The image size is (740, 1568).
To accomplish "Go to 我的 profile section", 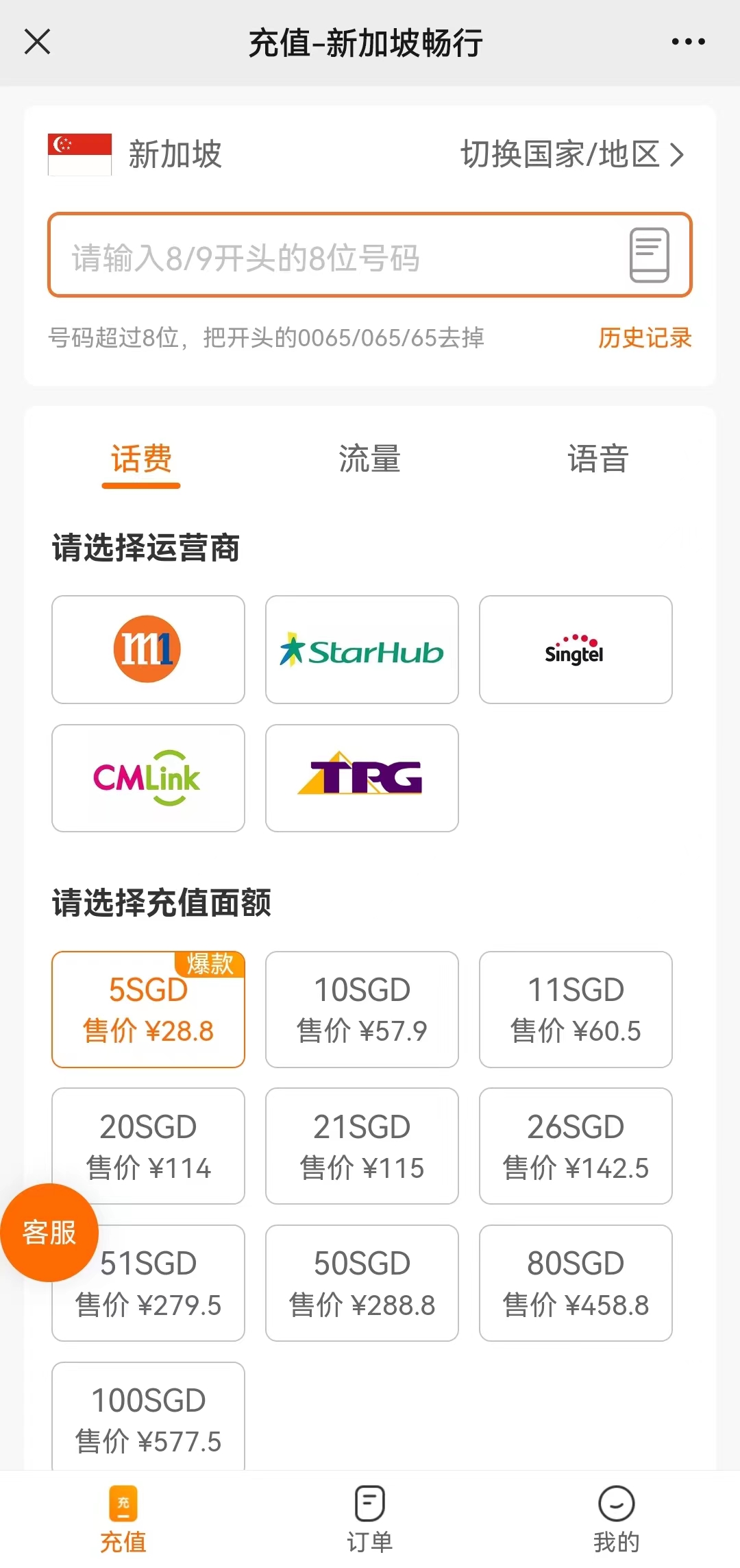I will pyautogui.click(x=616, y=1522).
